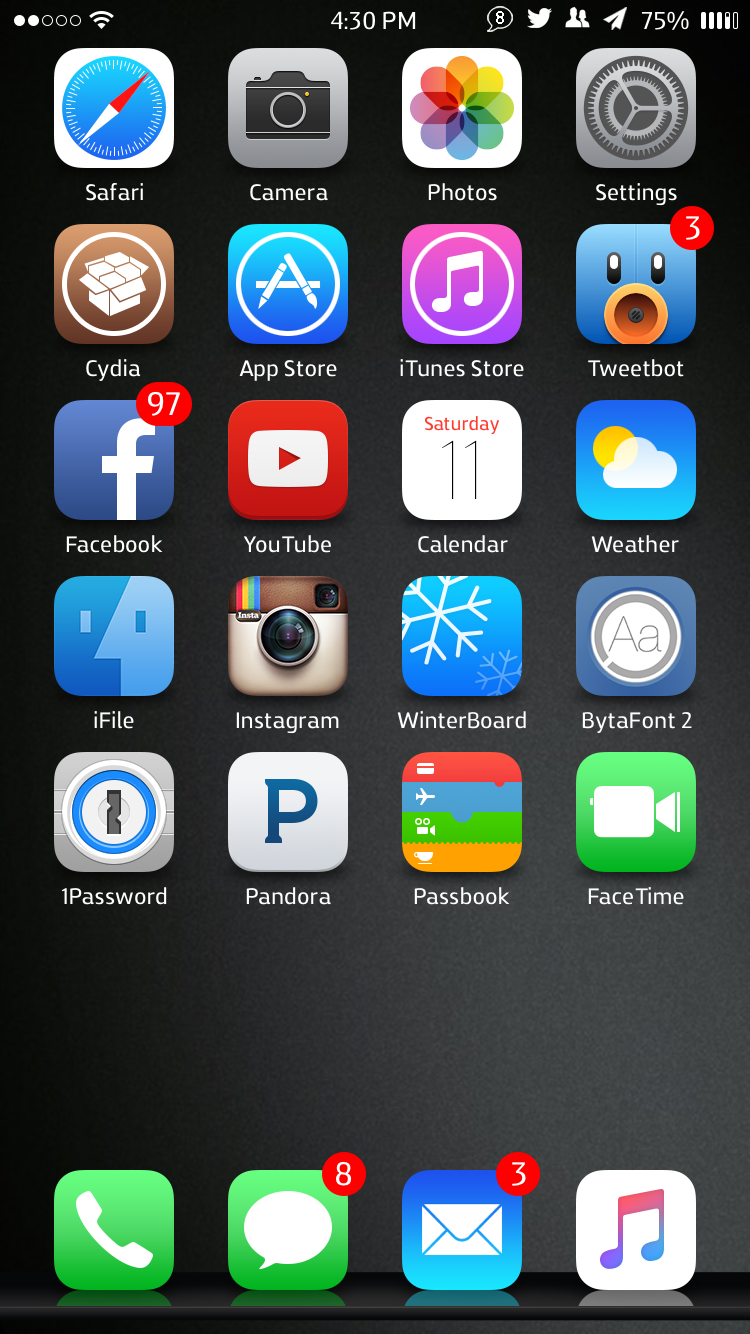Launch the YouTube app
The height and width of the screenshot is (1334, 750).
(288, 460)
